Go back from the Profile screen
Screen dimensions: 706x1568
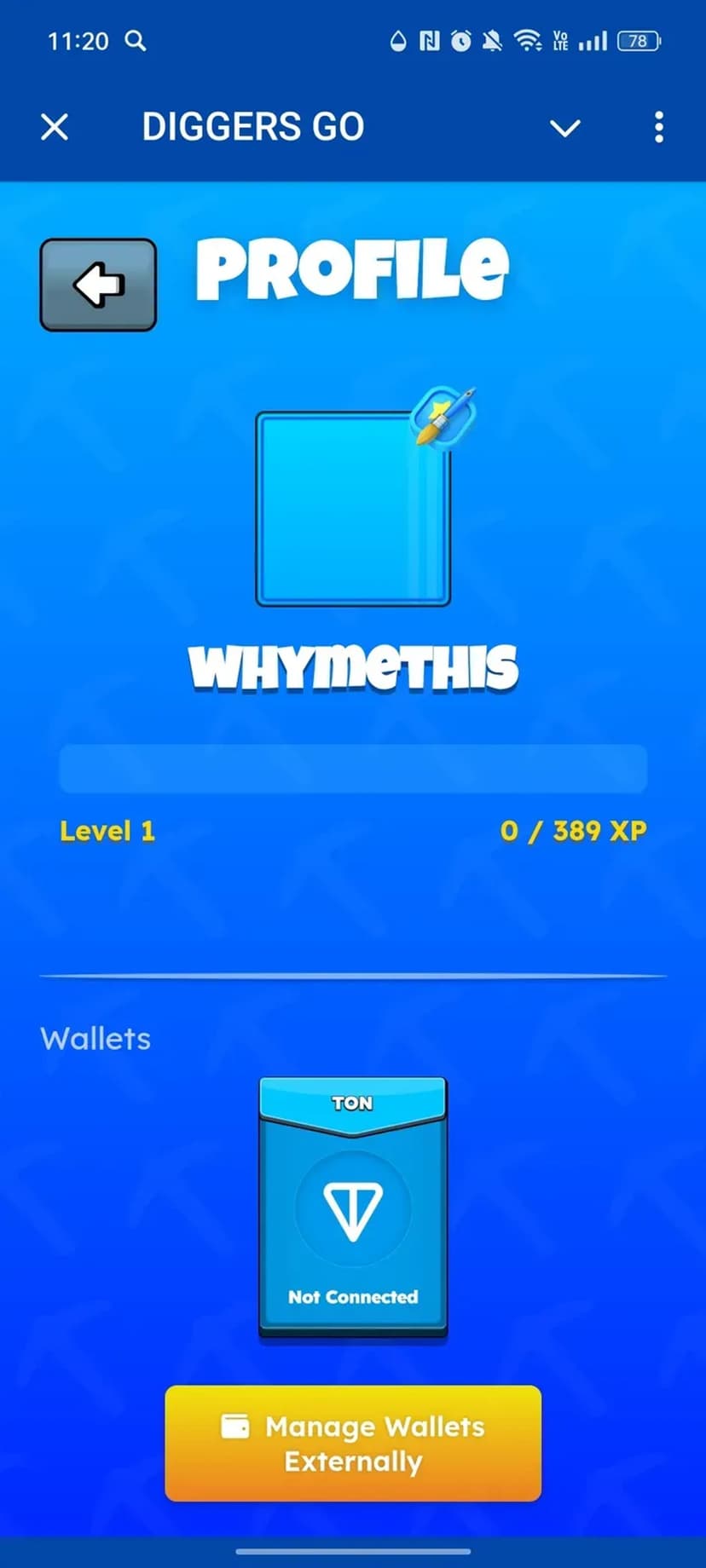[x=98, y=285]
